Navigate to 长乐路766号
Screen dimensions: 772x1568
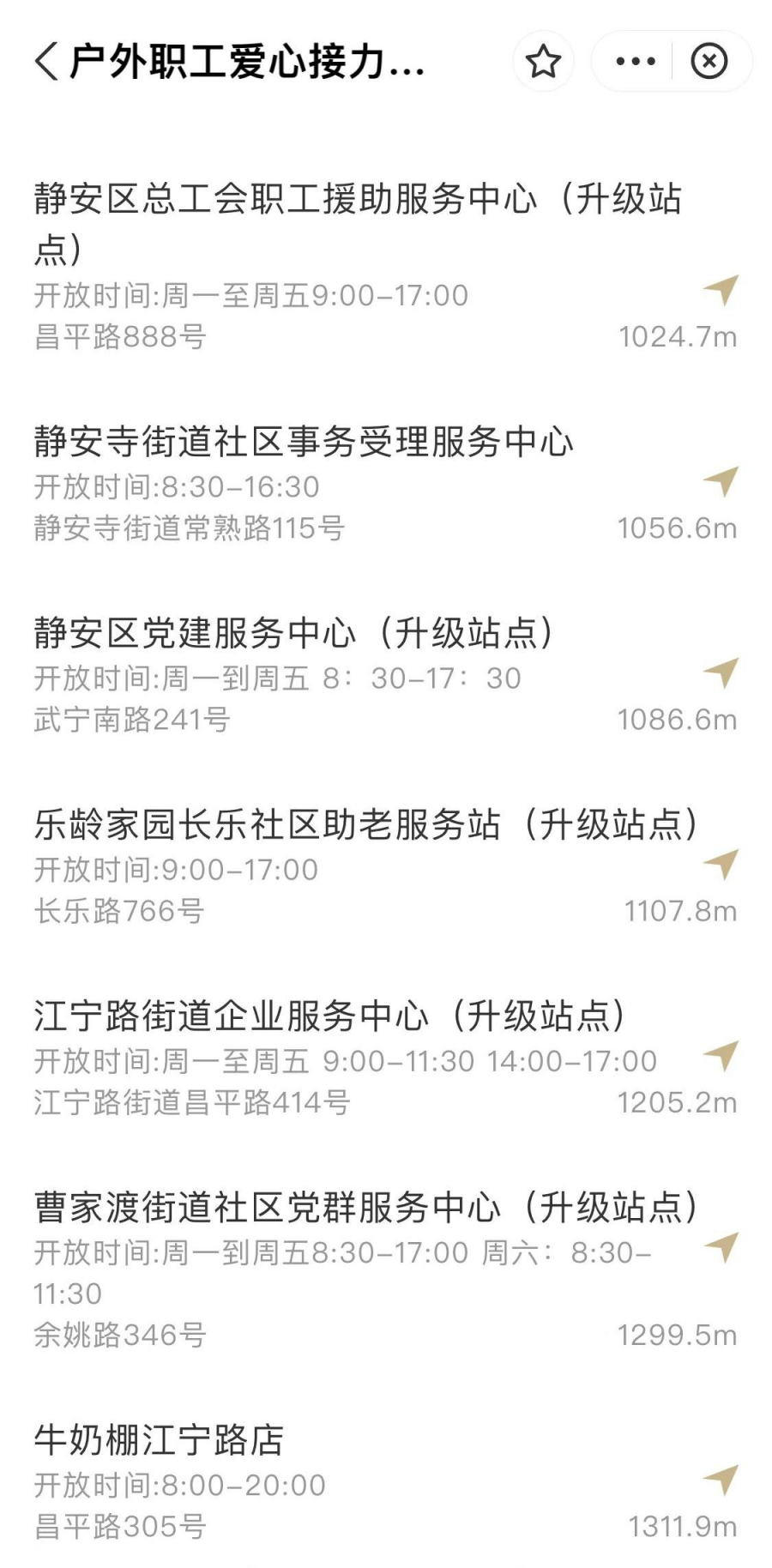click(721, 864)
